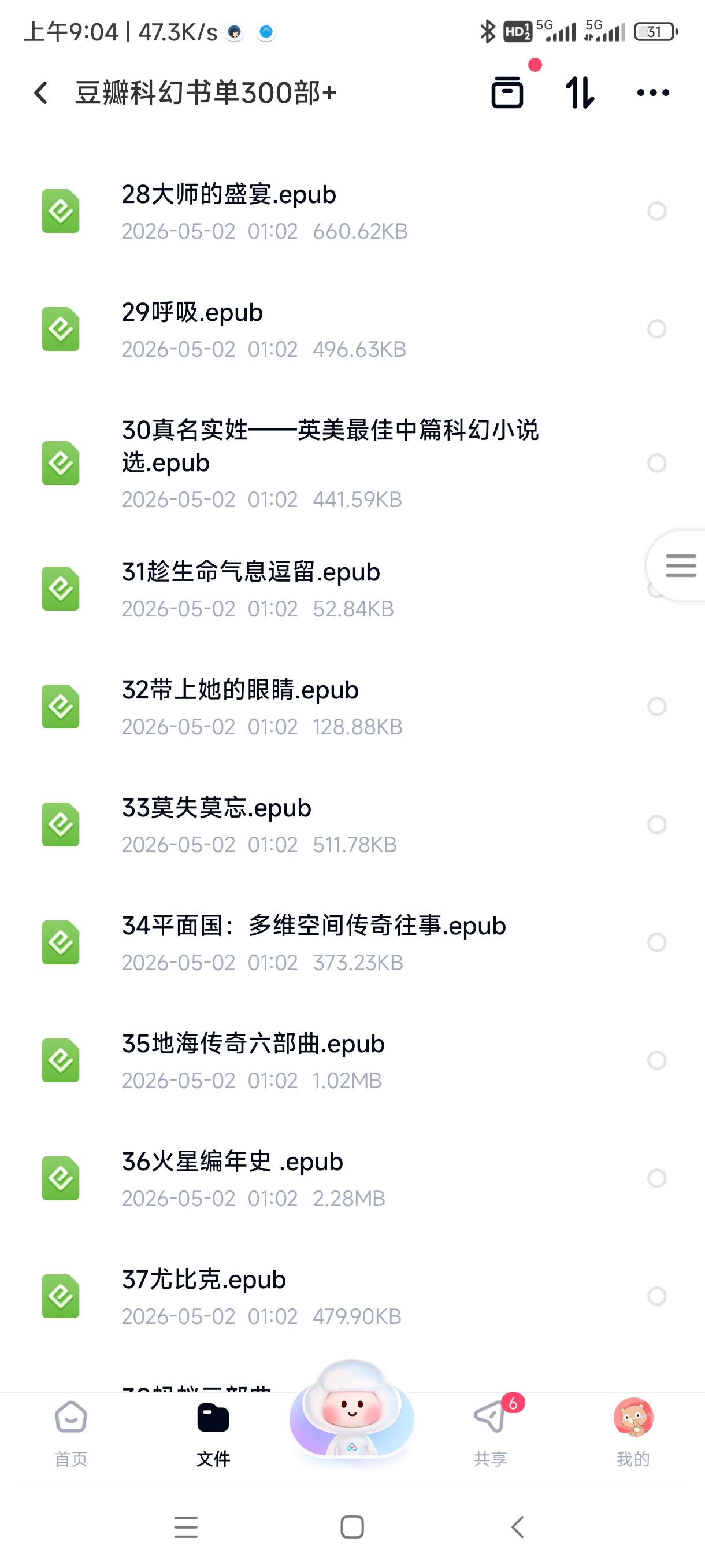Tap the system home button
The width and height of the screenshot is (705, 1568).
coord(352,1526)
